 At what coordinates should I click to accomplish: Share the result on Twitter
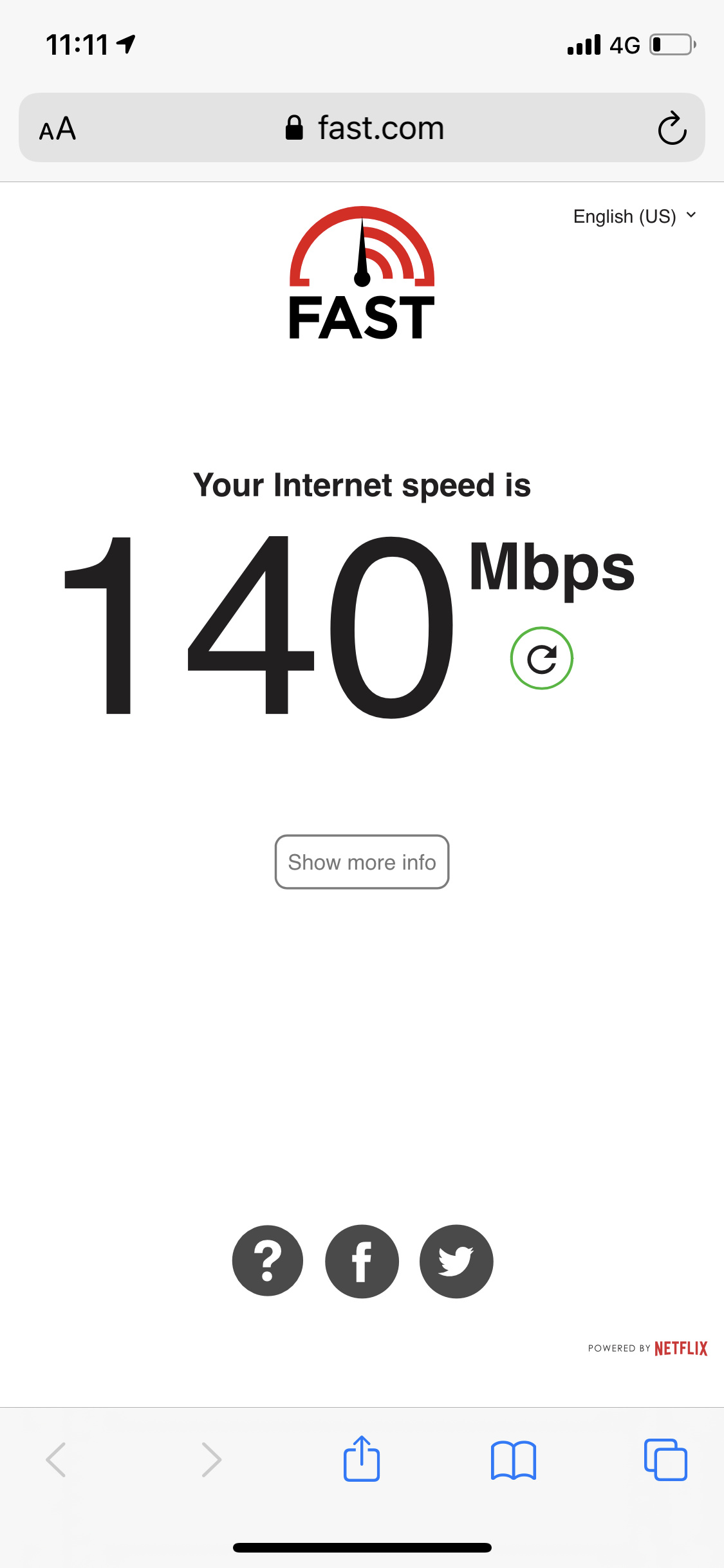pyautogui.click(x=456, y=1261)
